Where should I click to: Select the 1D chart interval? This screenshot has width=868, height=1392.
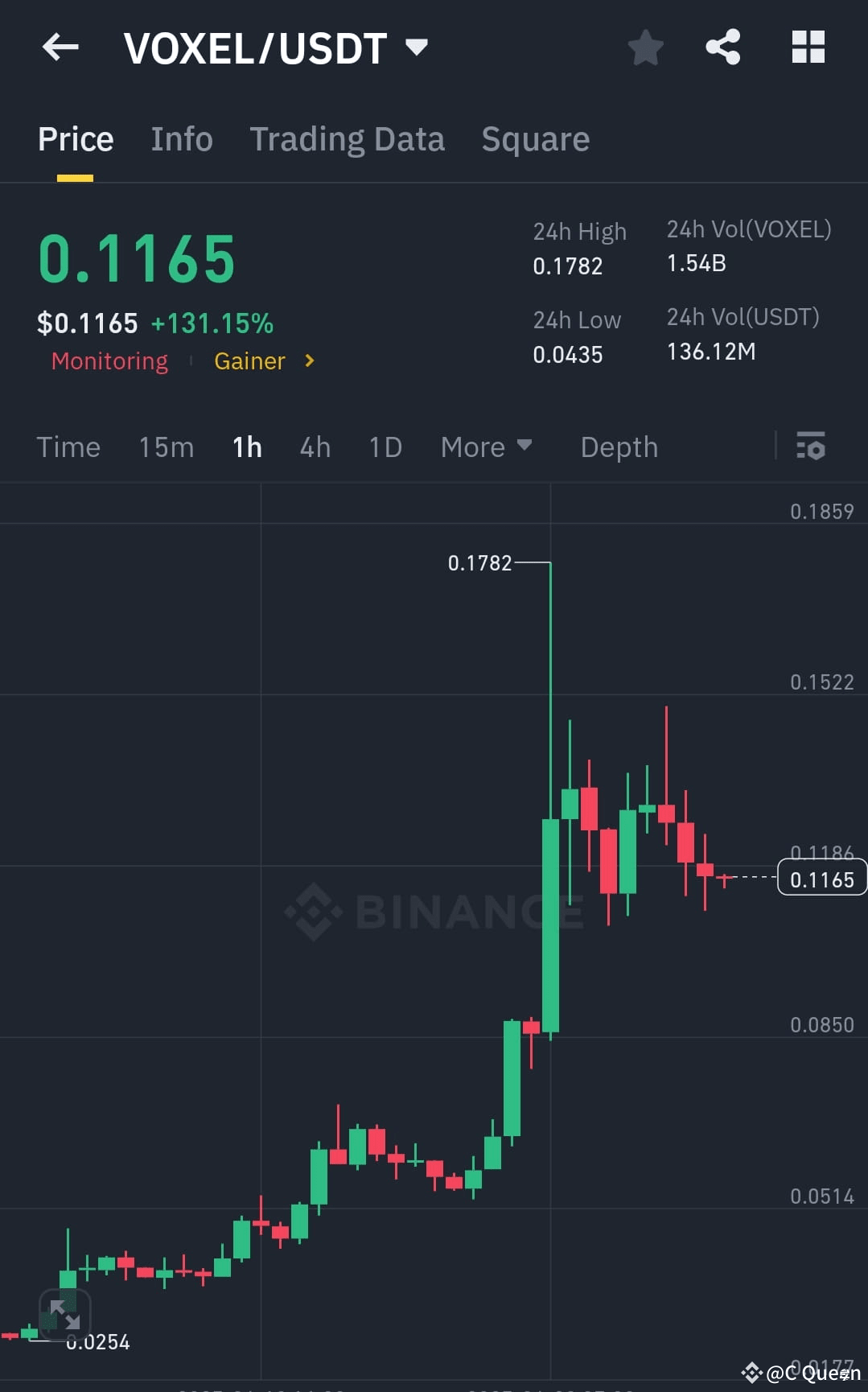click(385, 447)
